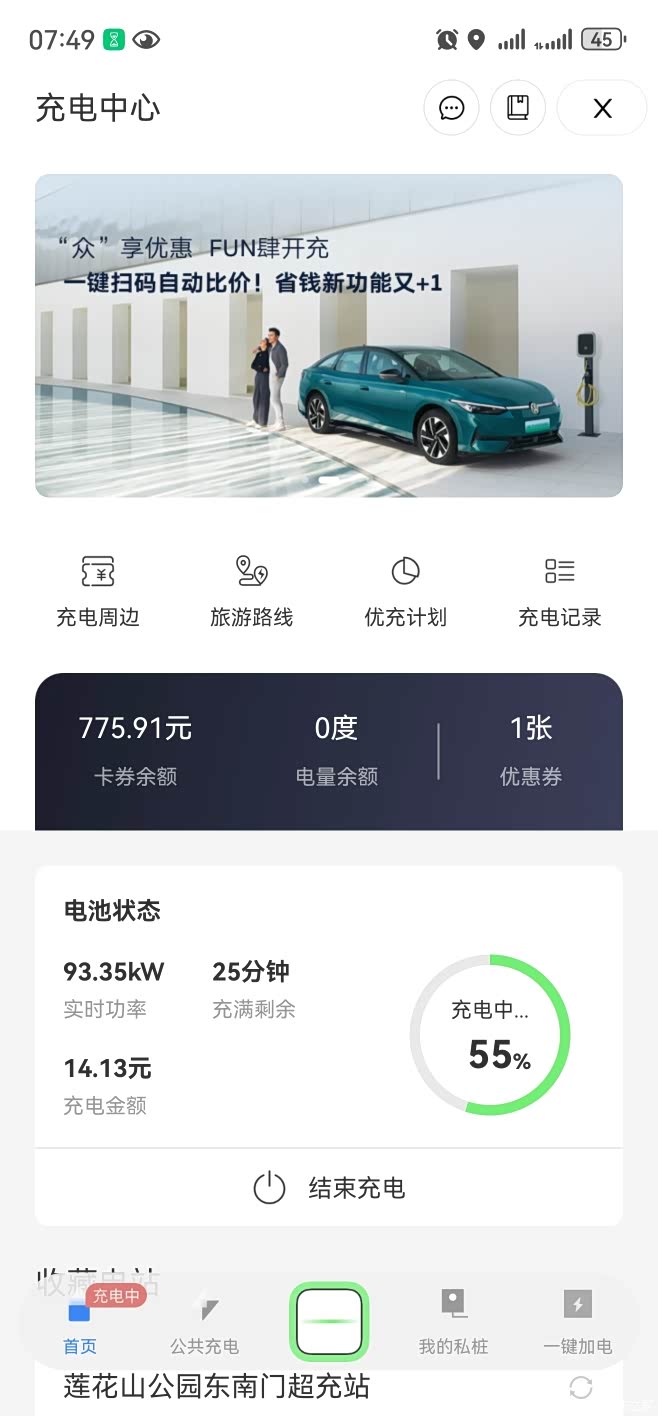
Task: Open 旅游路线 shortcut
Action: coord(252,590)
